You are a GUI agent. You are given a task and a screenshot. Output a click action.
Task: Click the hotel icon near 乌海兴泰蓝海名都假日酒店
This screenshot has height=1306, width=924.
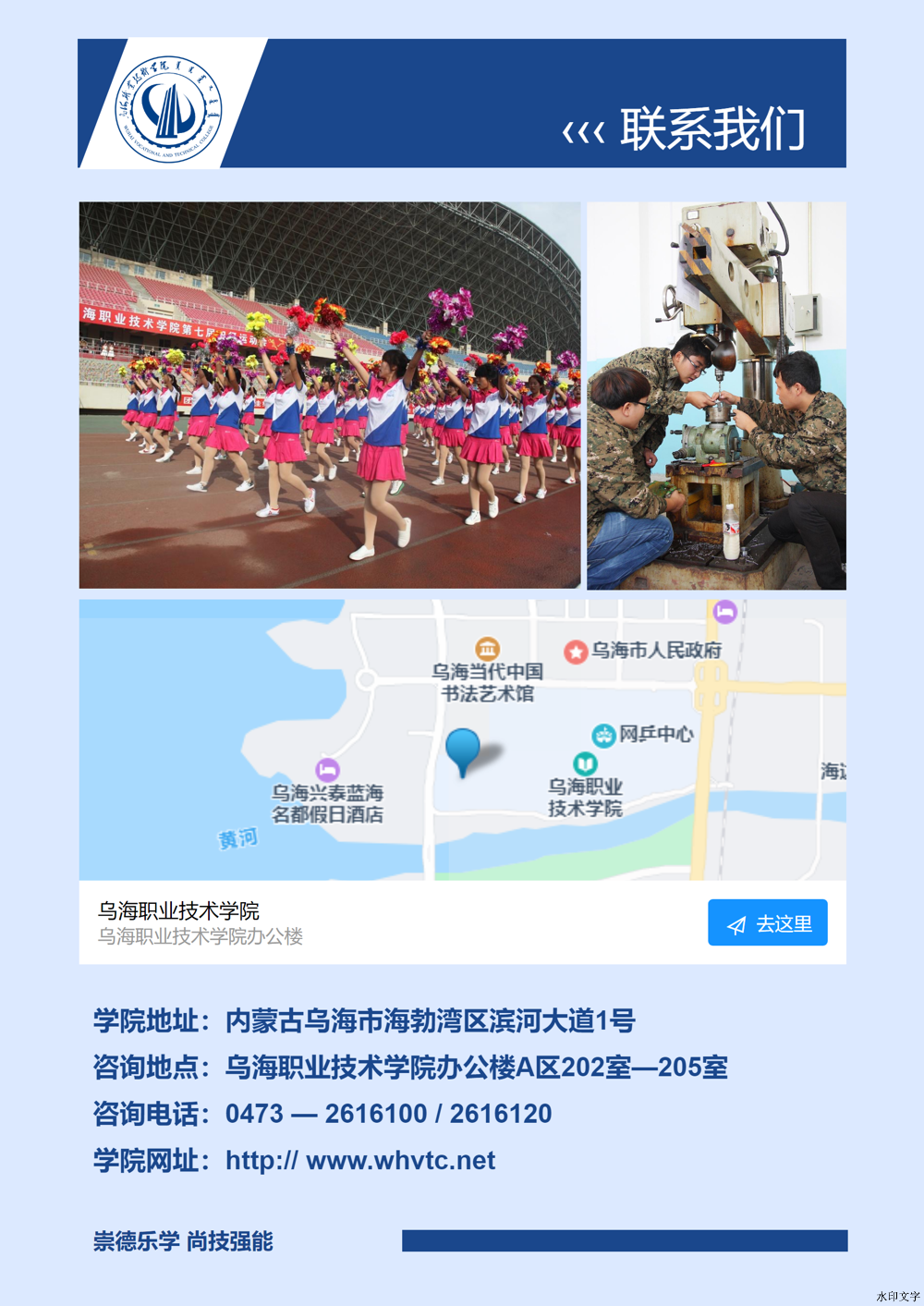(x=328, y=771)
